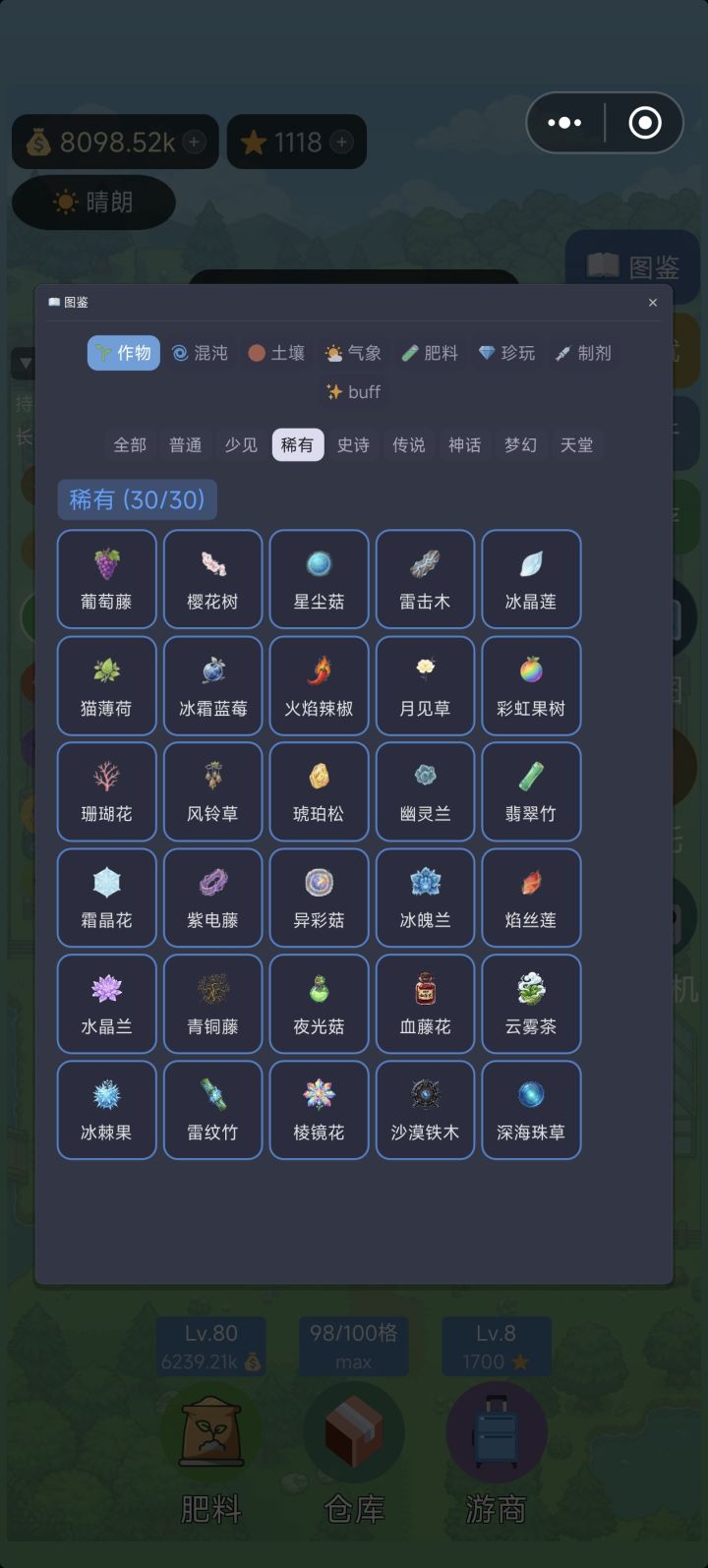This screenshot has height=1568, width=708.
Task: View the 夜光菇 entry
Action: click(319, 1004)
